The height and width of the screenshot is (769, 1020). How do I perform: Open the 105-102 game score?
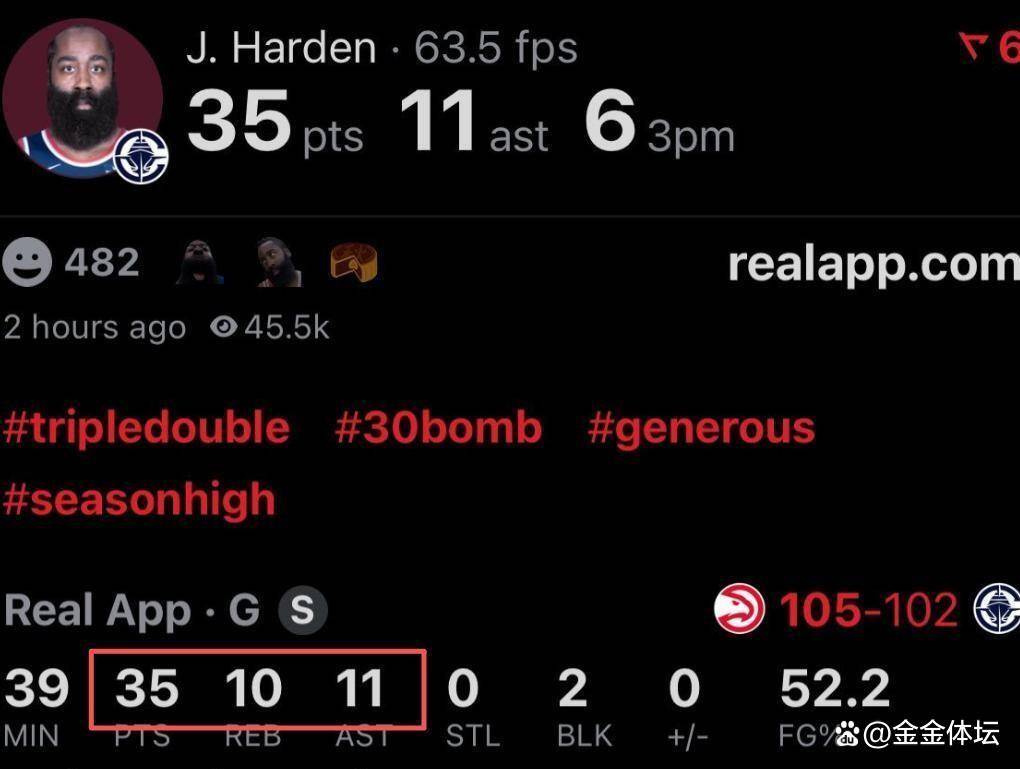[867, 609]
